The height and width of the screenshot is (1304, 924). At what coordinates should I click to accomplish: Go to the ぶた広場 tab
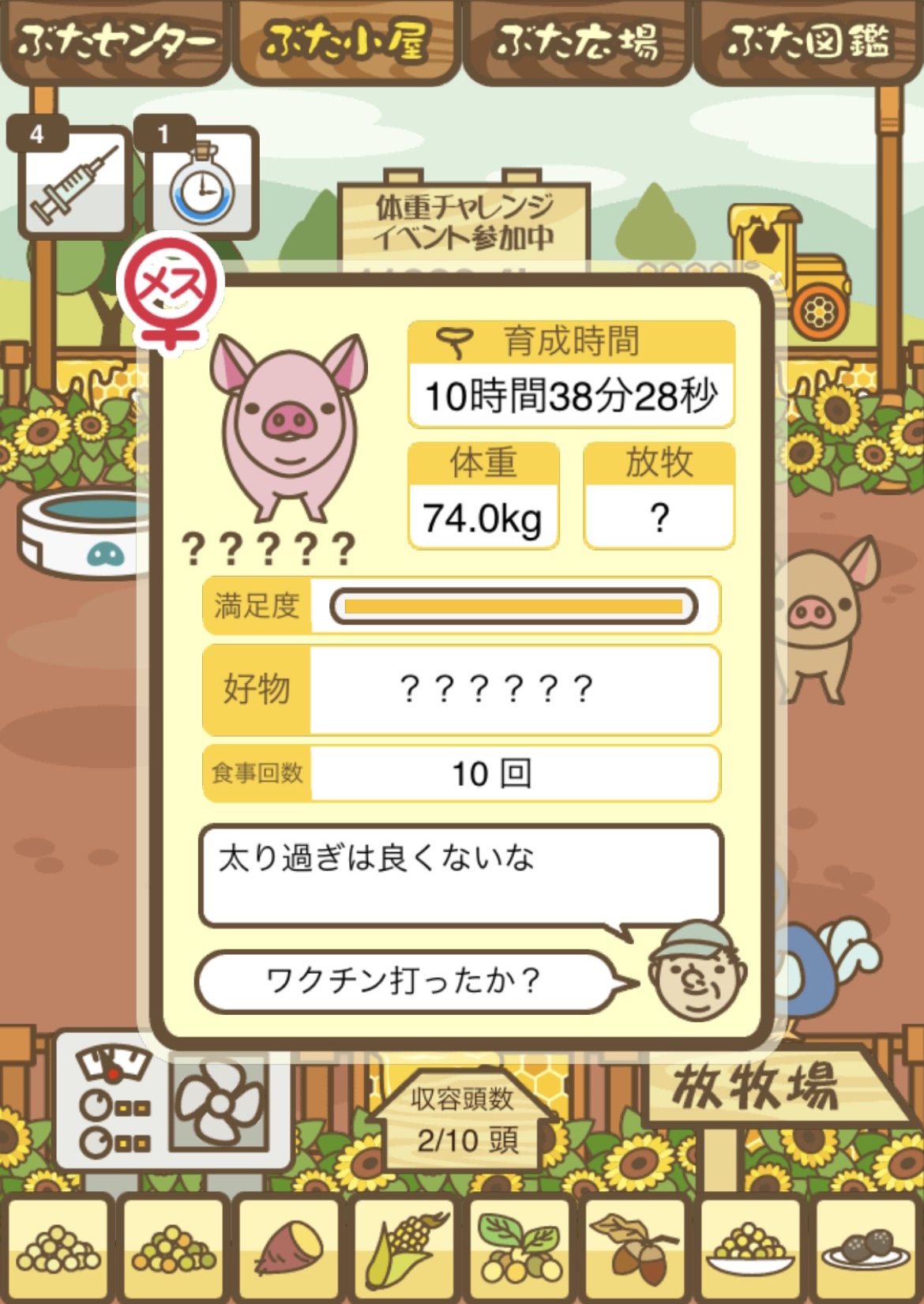pyautogui.click(x=577, y=41)
